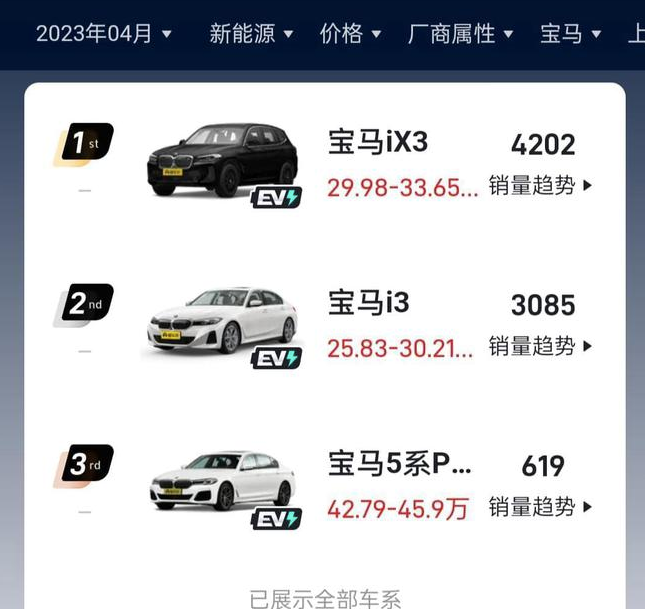This screenshot has width=645, height=609.
Task: Open the 宝马i3 ranking row
Action: [368, 303]
